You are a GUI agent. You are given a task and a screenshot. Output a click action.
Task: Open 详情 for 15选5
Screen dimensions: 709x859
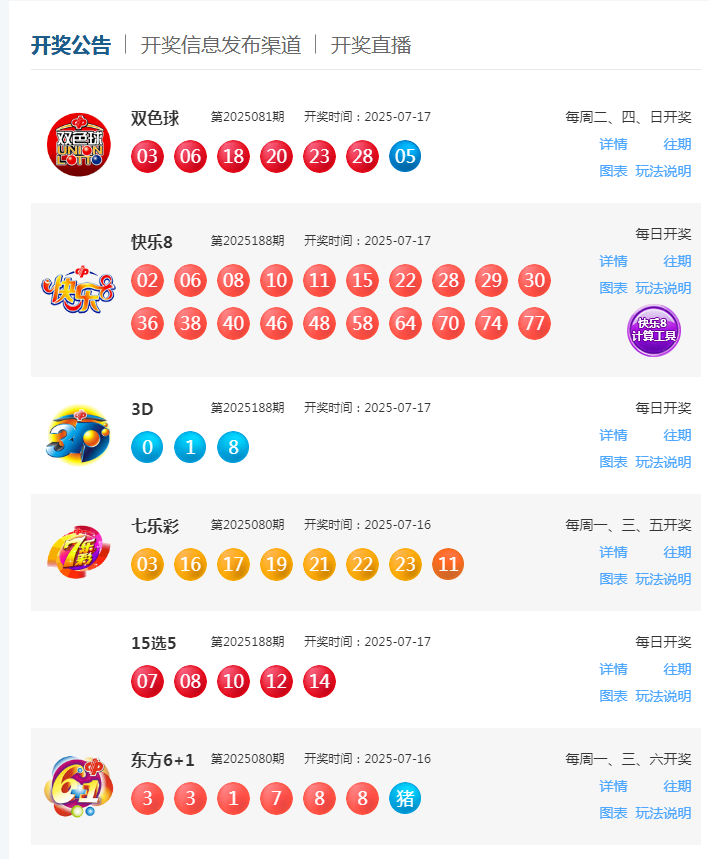[613, 669]
